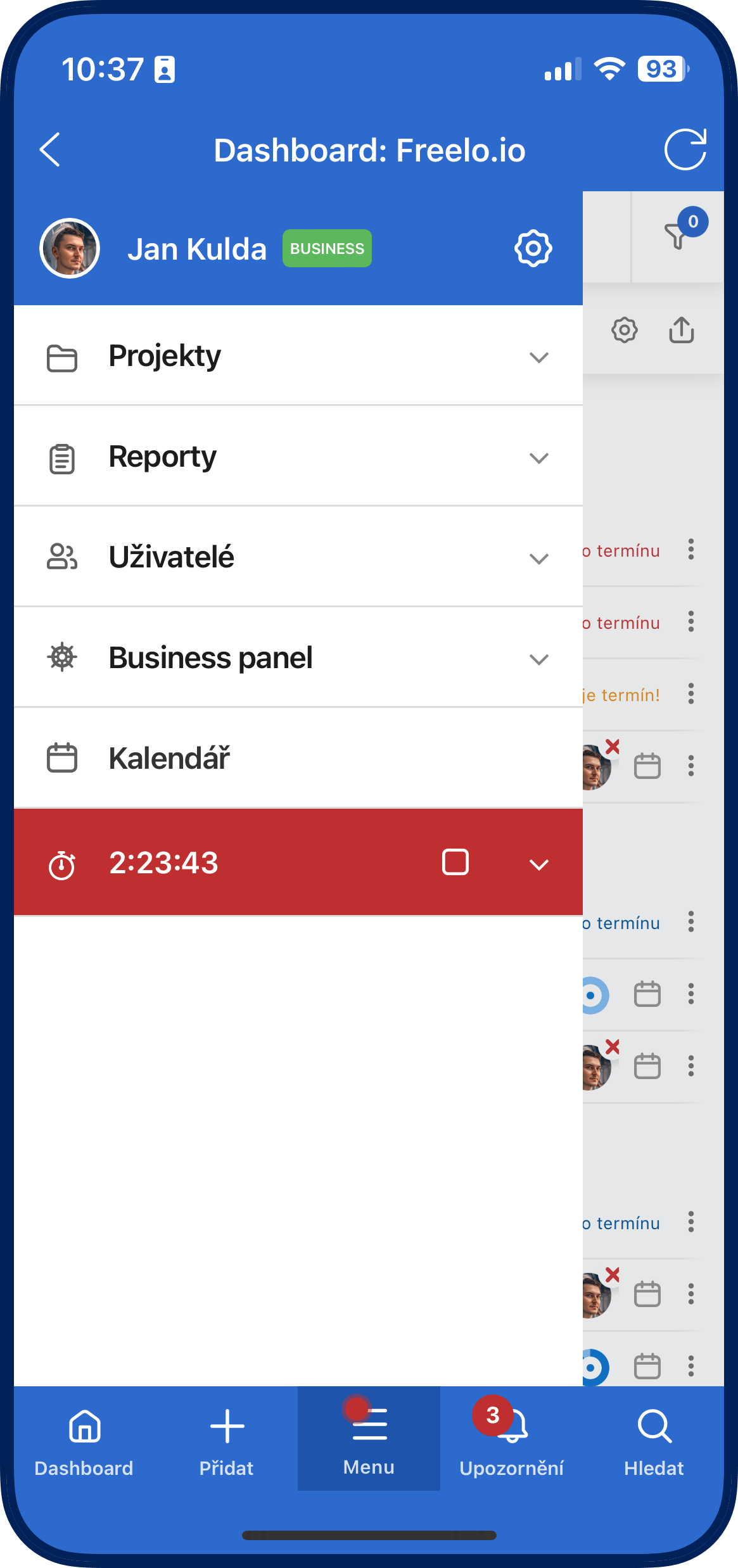The image size is (738, 1568).
Task: Open Jan Kulda's profile avatar
Action: point(70,248)
